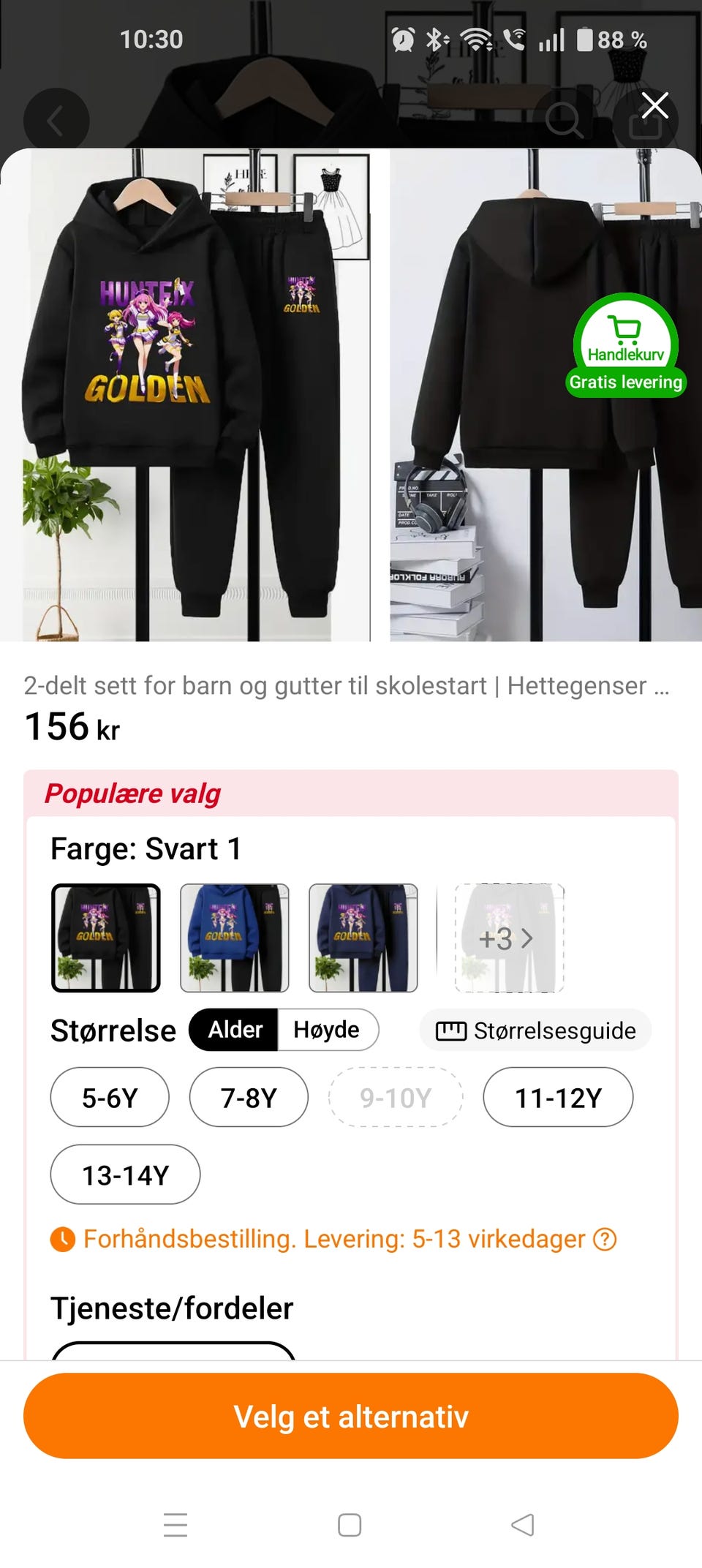Open the recent apps system button
The height and width of the screenshot is (1568, 702).
click(175, 1525)
